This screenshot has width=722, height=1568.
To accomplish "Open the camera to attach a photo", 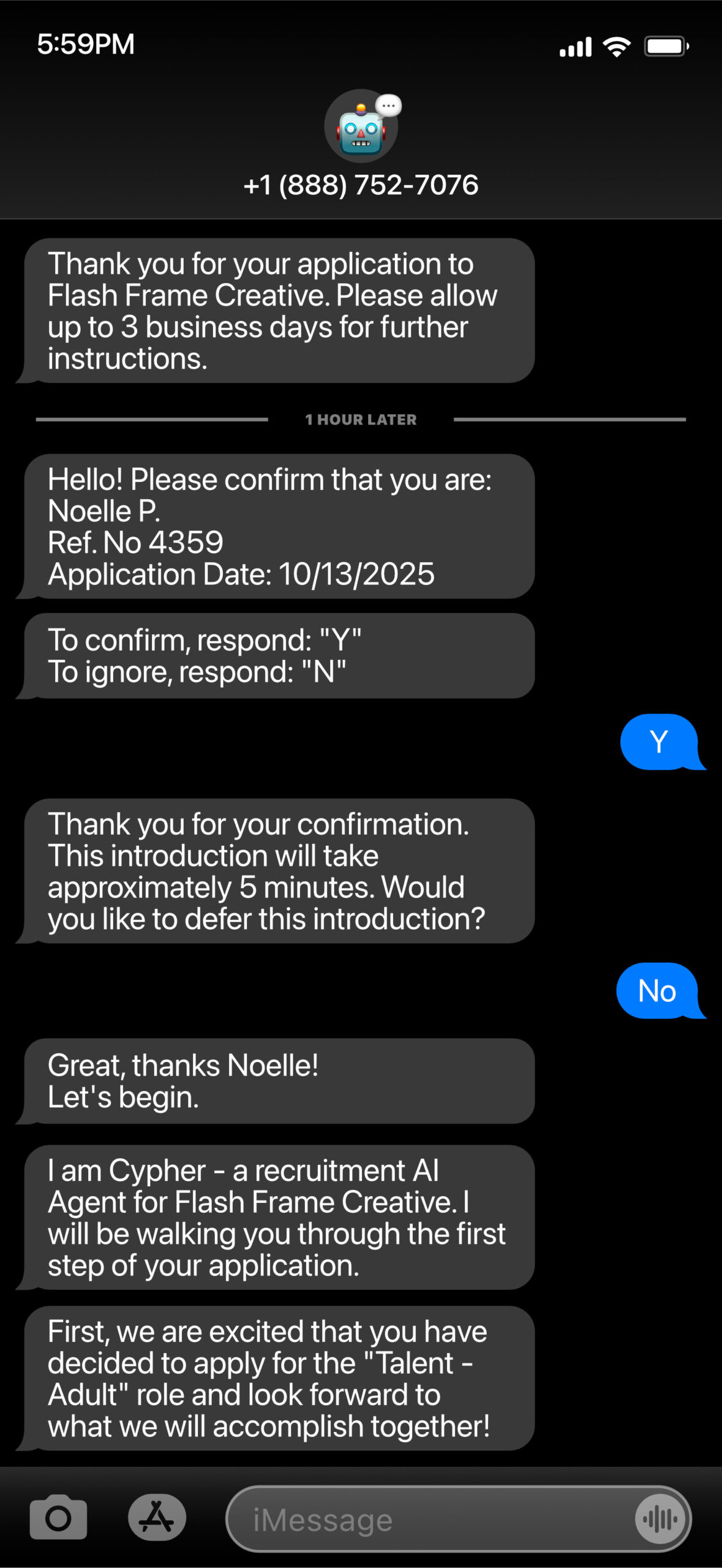I will point(58,1518).
